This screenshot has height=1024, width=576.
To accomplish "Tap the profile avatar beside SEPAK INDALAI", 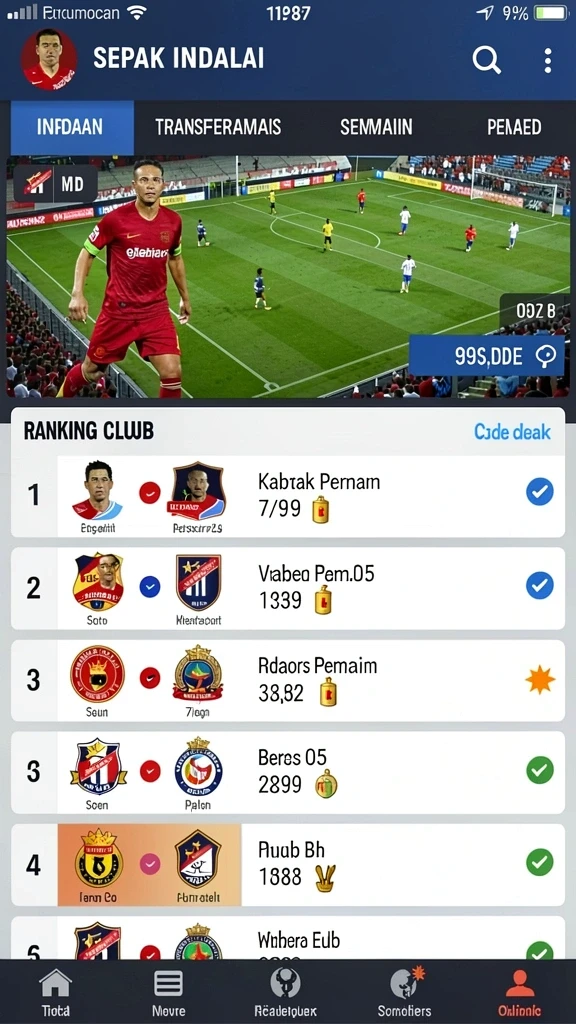I will [x=48, y=59].
